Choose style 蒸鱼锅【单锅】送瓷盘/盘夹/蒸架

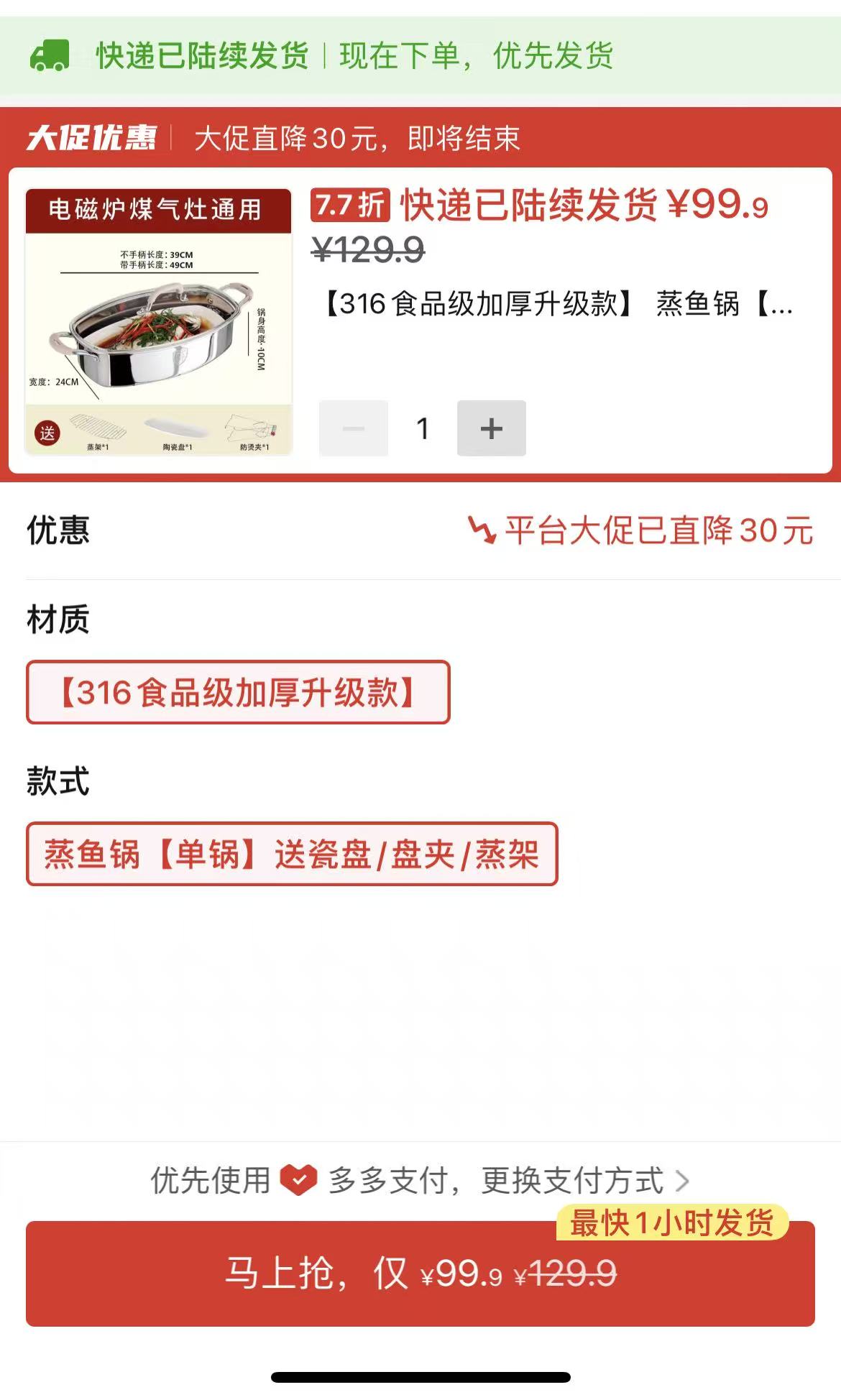tap(292, 854)
